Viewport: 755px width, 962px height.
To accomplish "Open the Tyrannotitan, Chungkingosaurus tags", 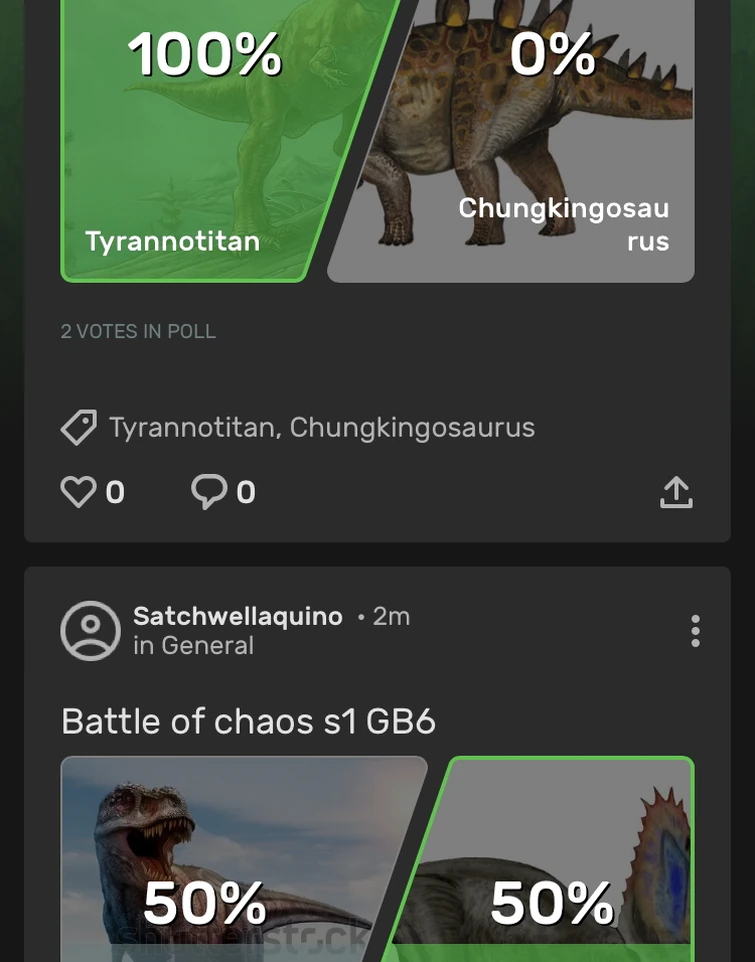I will [321, 428].
